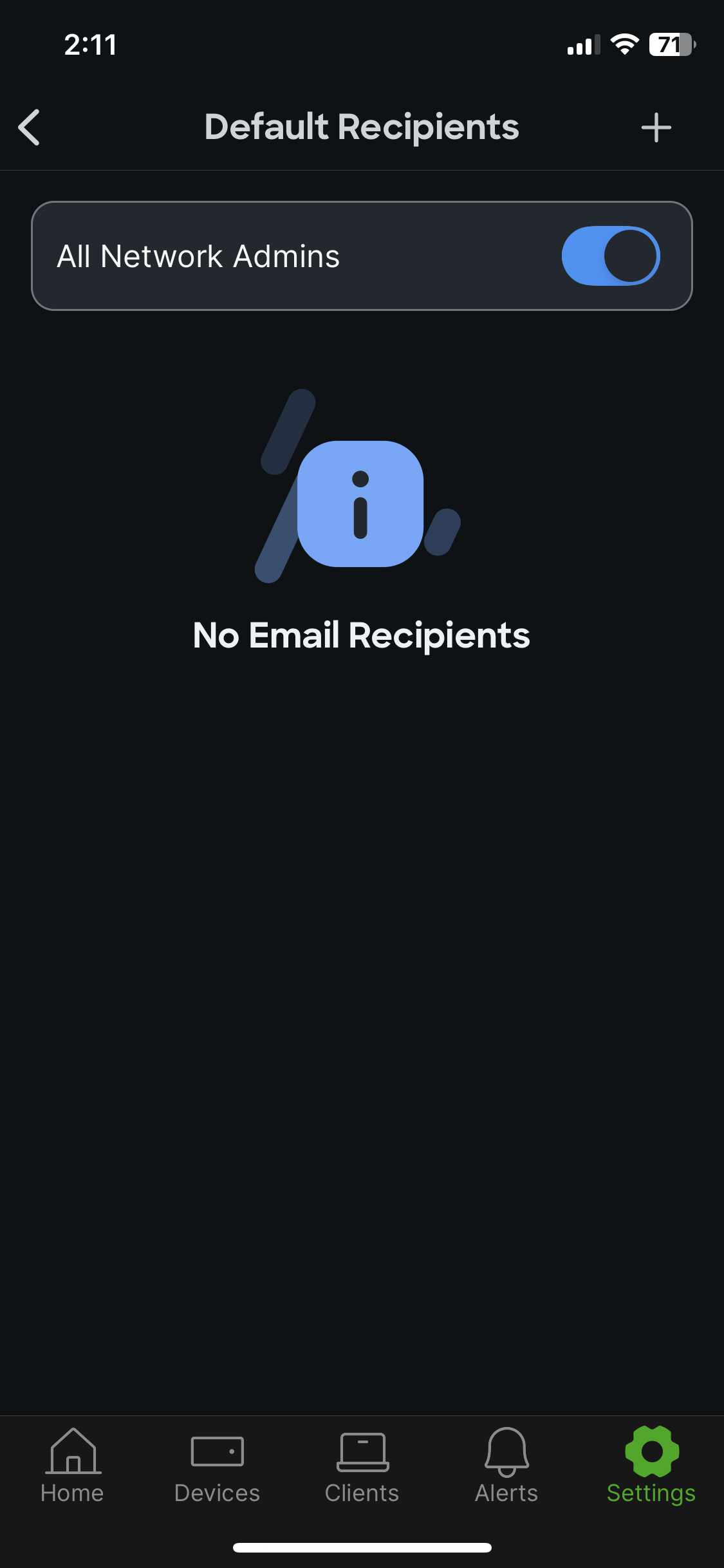
Task: Go back from Default Recipients
Action: coord(30,127)
